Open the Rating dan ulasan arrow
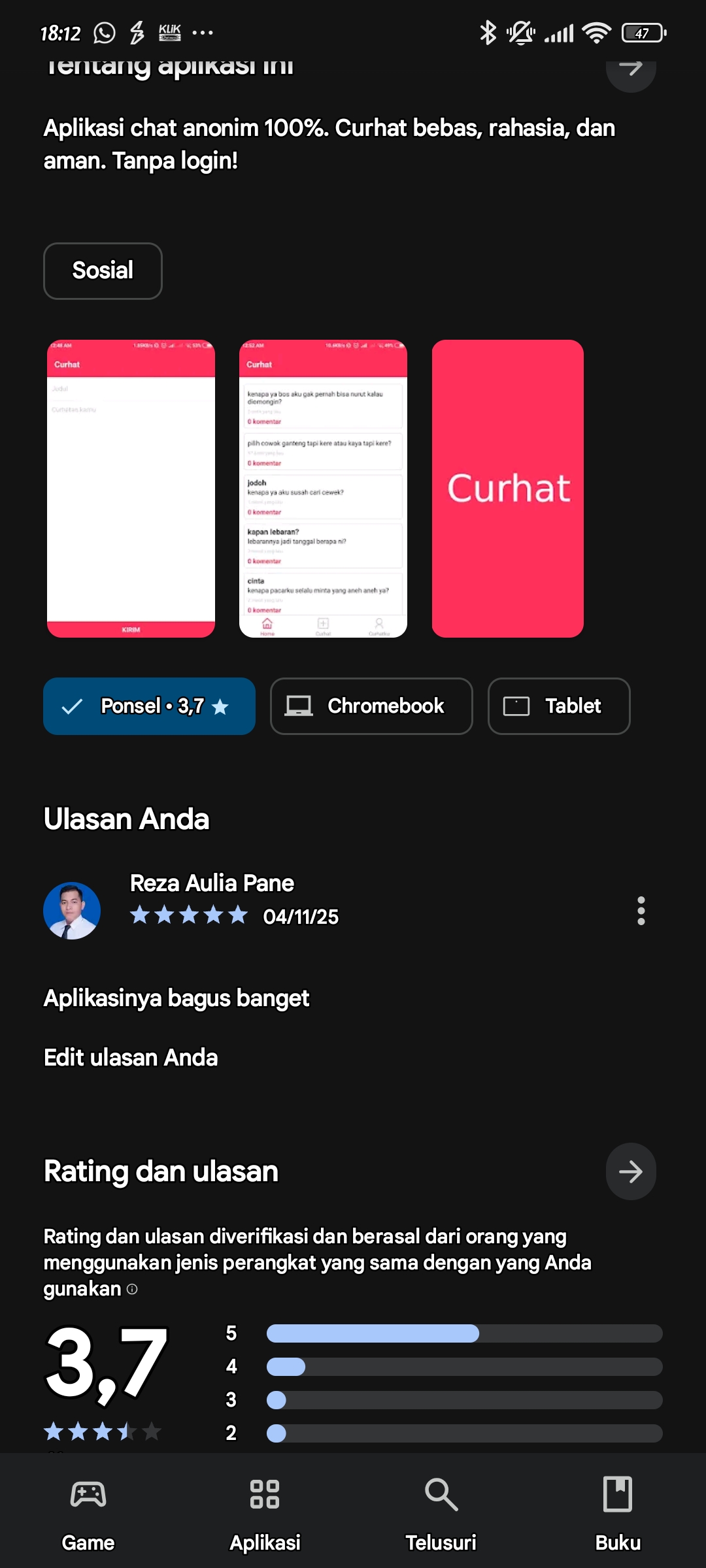 (x=630, y=1171)
